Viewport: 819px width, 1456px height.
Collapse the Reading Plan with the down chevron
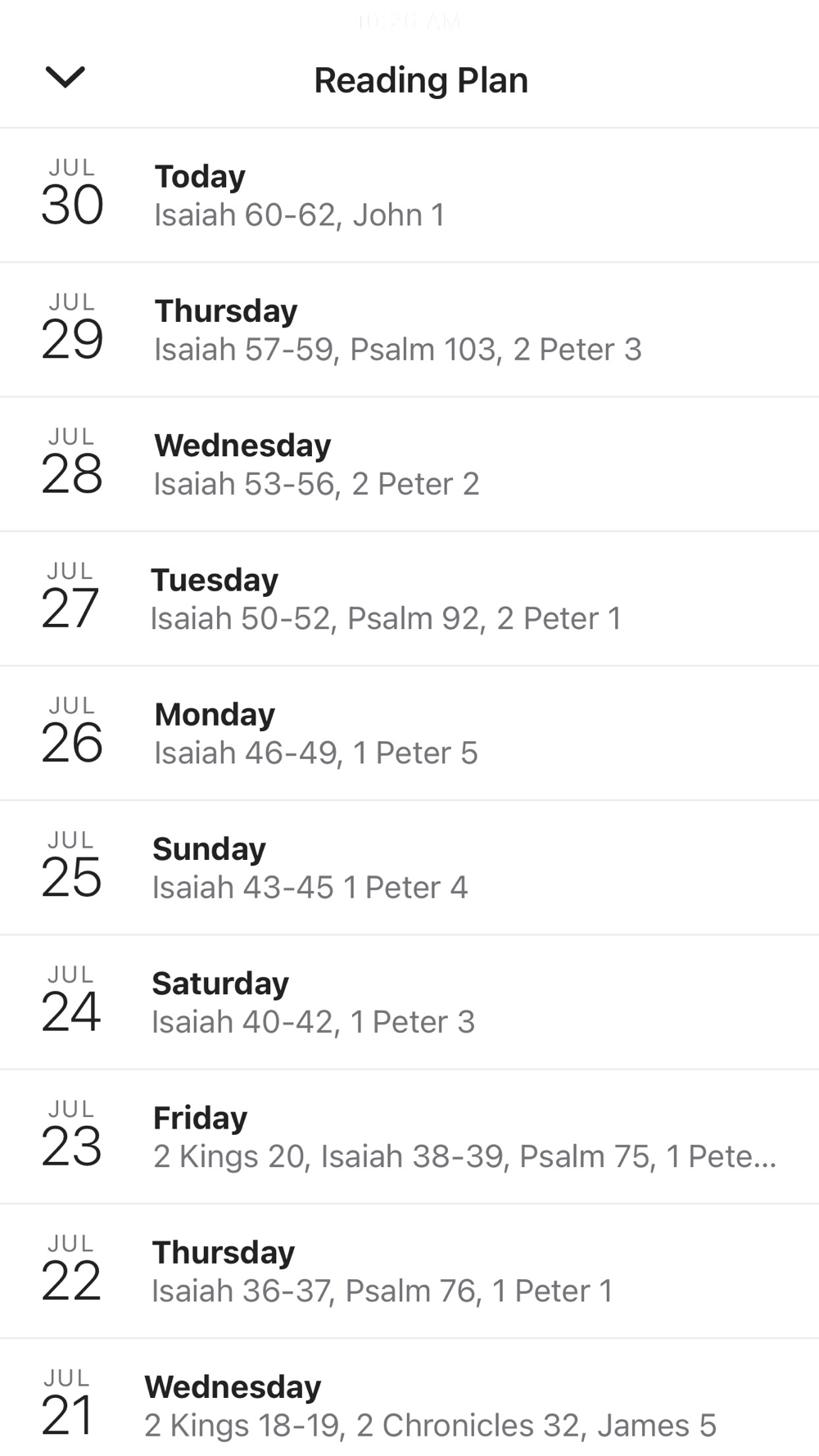click(x=65, y=77)
